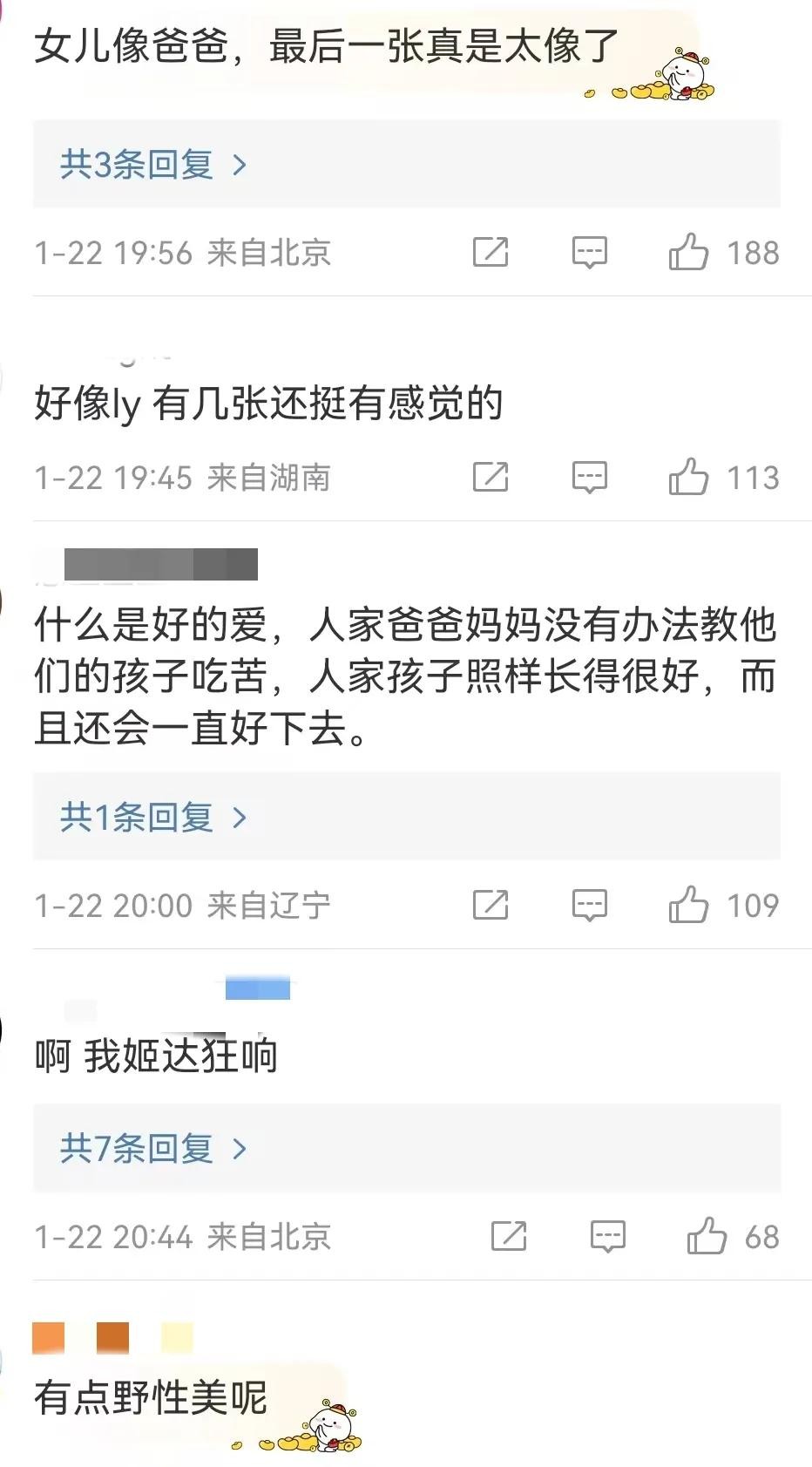
Task: Reply to the 19:56 Beijing comment
Action: tap(589, 253)
